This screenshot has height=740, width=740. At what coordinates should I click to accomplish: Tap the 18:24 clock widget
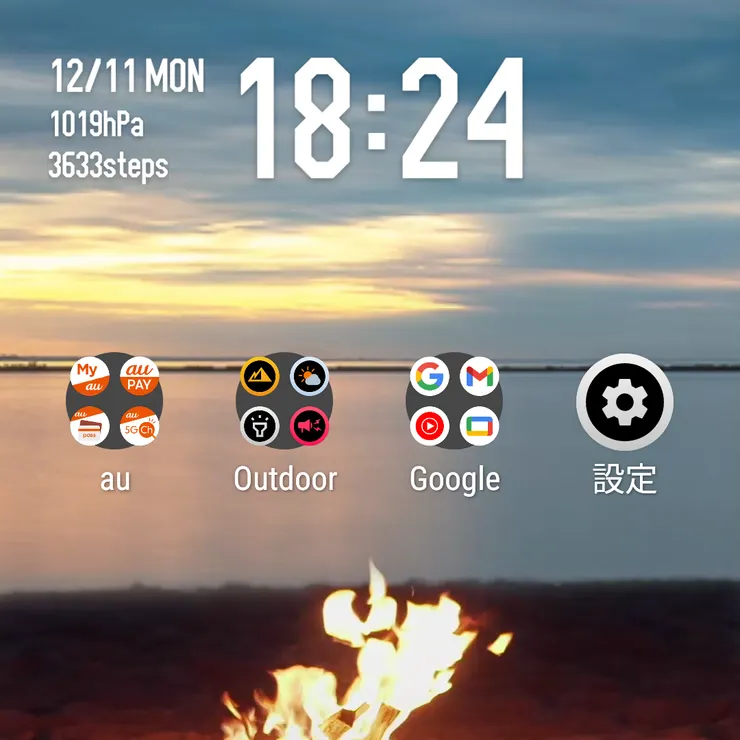pyautogui.click(x=381, y=118)
